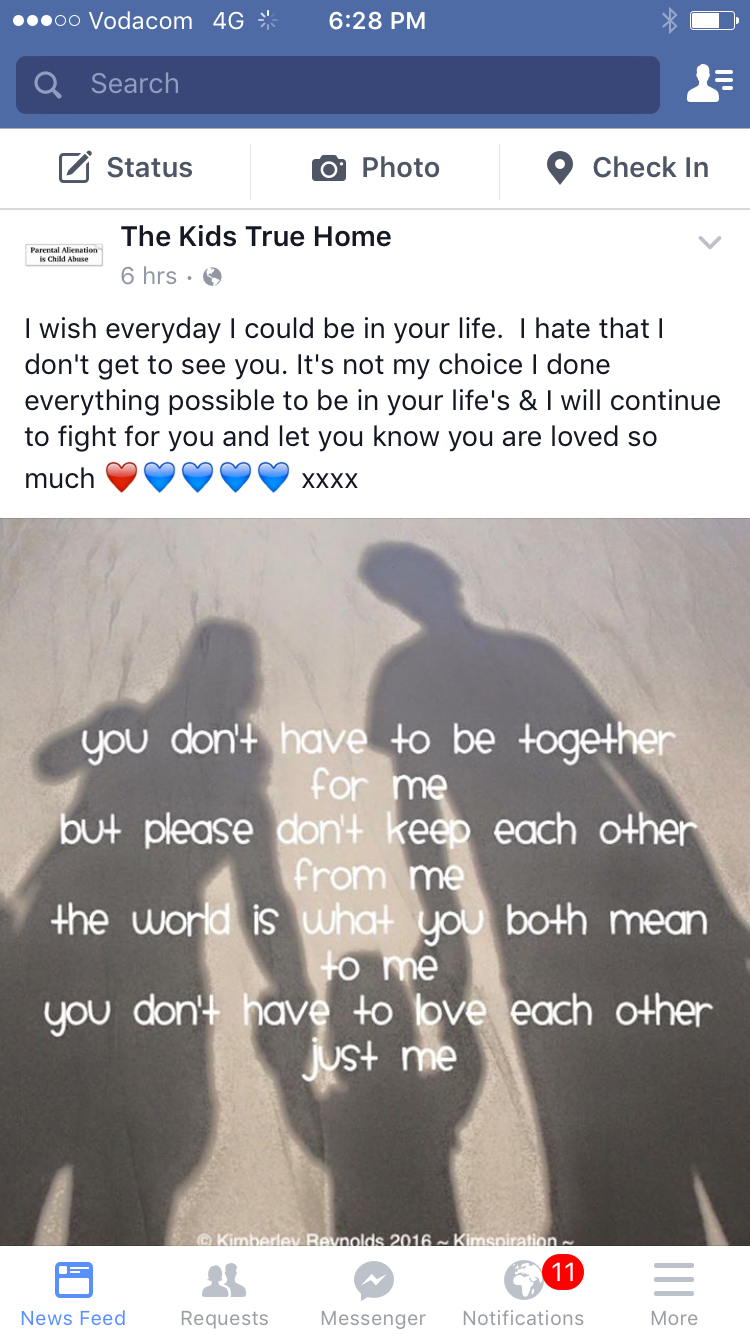Create a new Status update
The width and height of the screenshot is (750, 1334).
pyautogui.click(x=125, y=168)
